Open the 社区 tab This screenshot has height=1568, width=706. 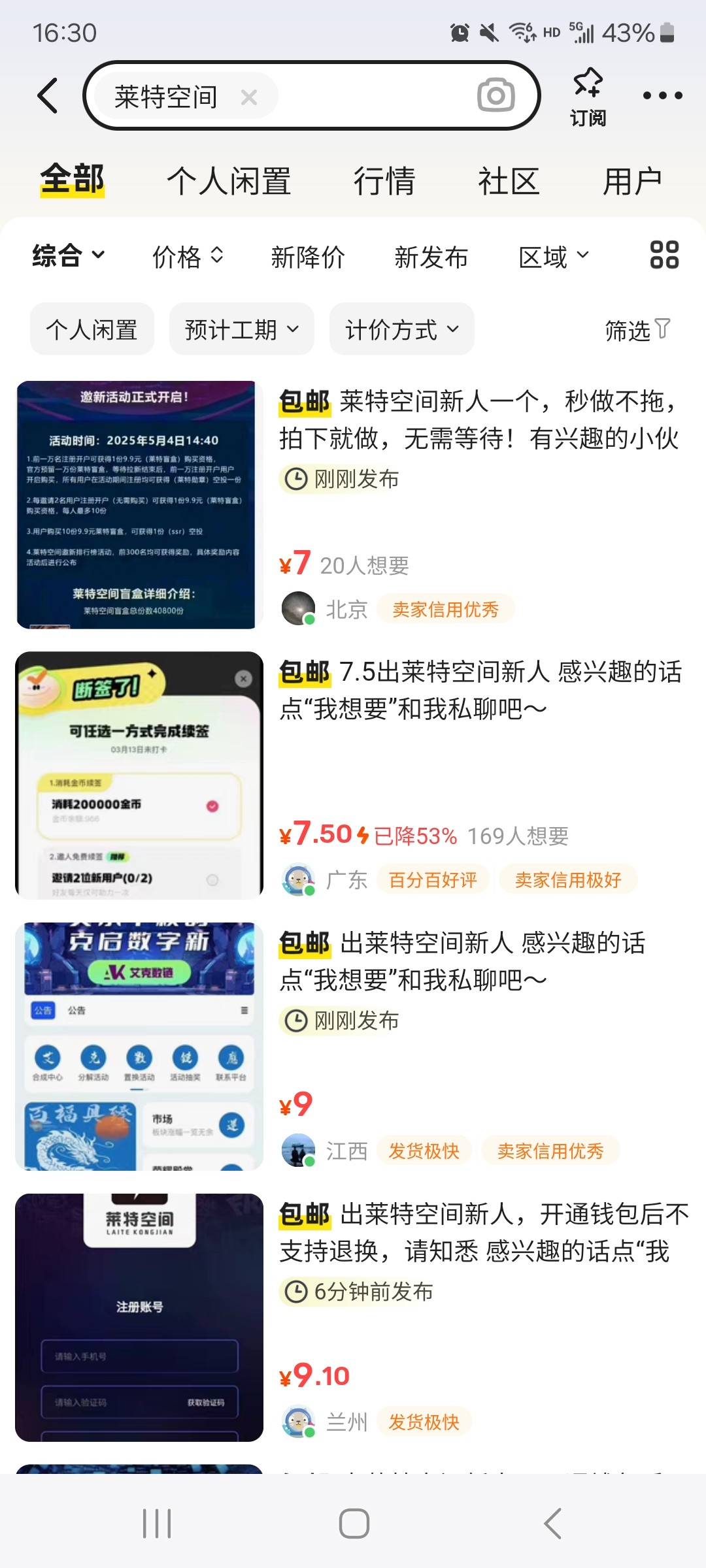(x=509, y=181)
